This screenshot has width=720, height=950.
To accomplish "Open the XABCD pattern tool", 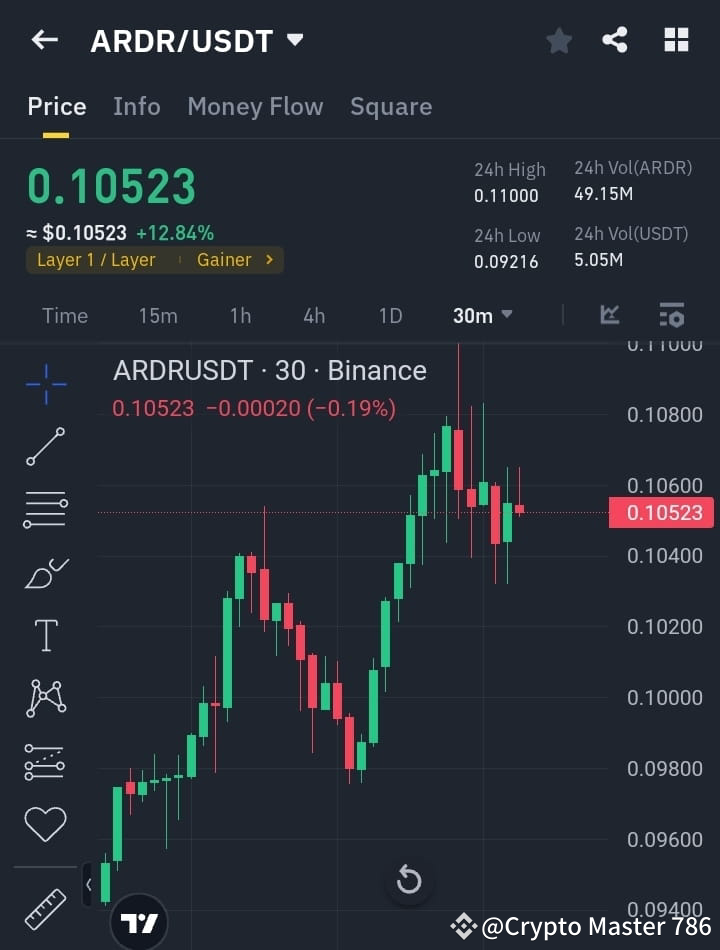I will point(45,698).
